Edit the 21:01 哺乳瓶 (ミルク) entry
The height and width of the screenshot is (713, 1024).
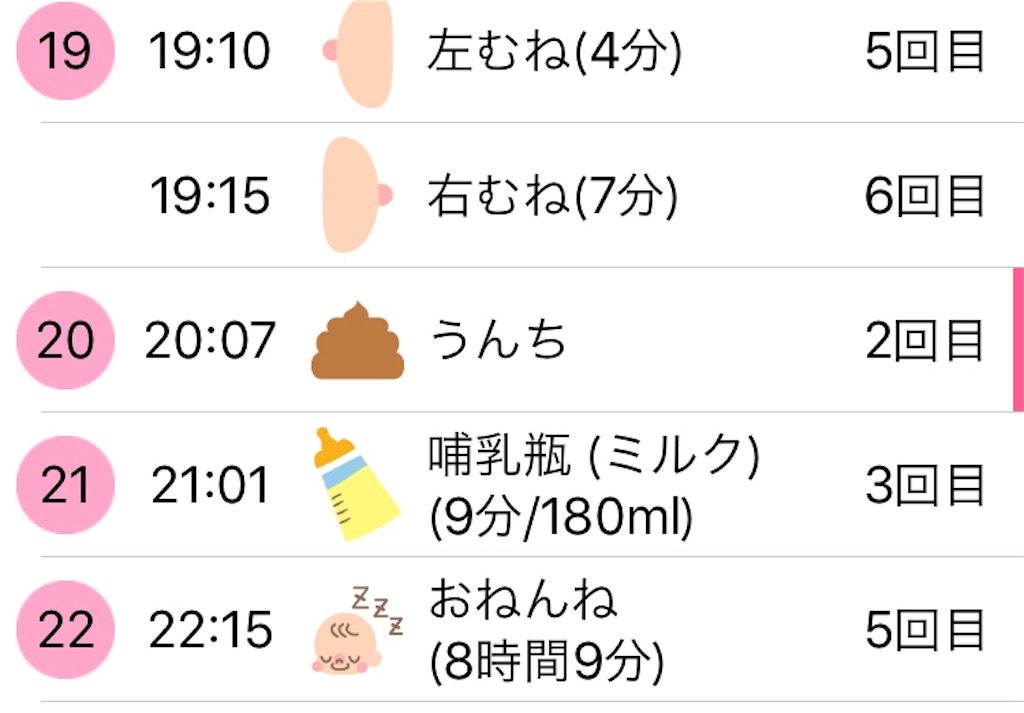[594, 486]
